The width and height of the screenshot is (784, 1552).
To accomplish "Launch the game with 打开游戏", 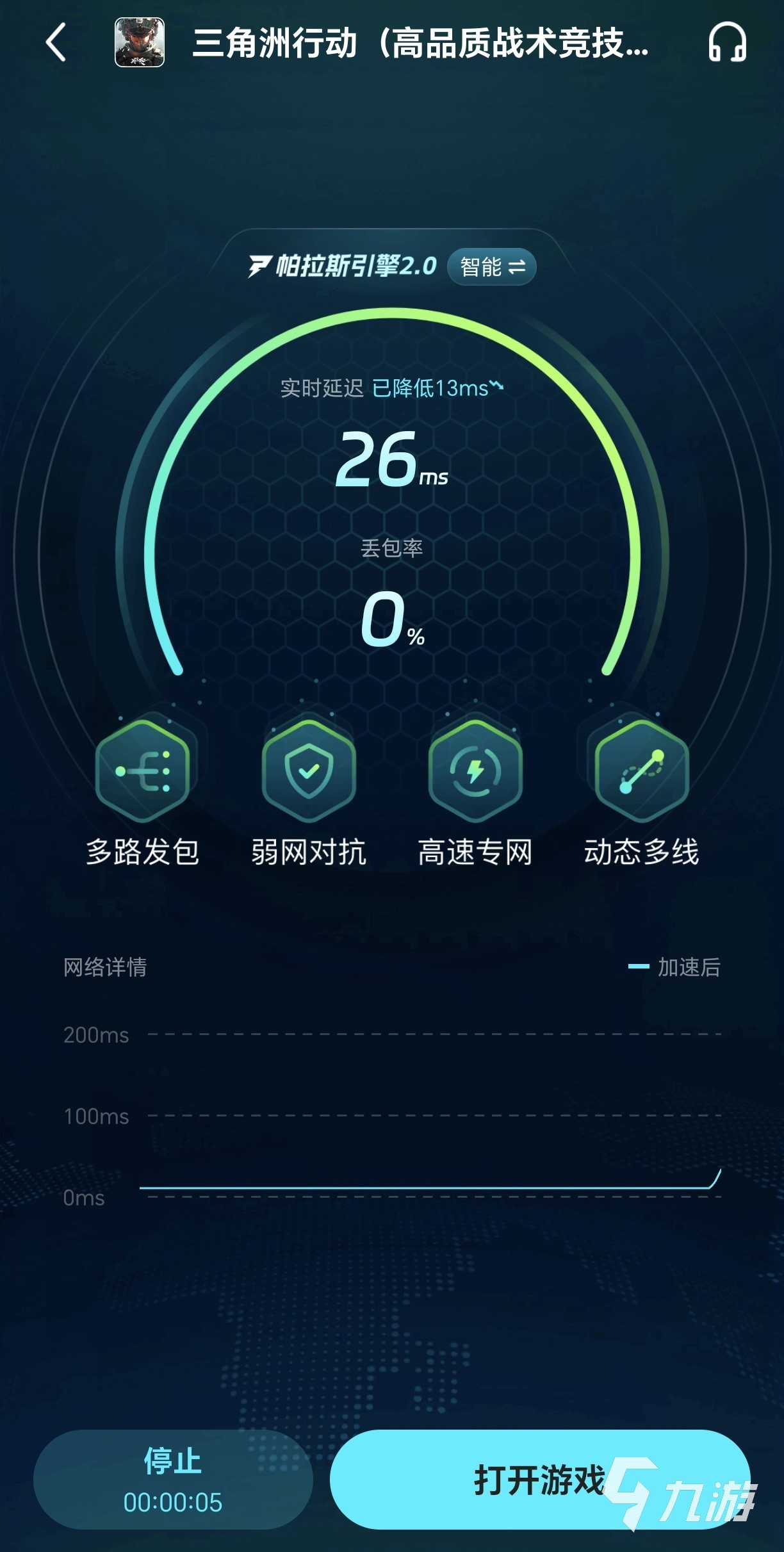I will tap(539, 1480).
